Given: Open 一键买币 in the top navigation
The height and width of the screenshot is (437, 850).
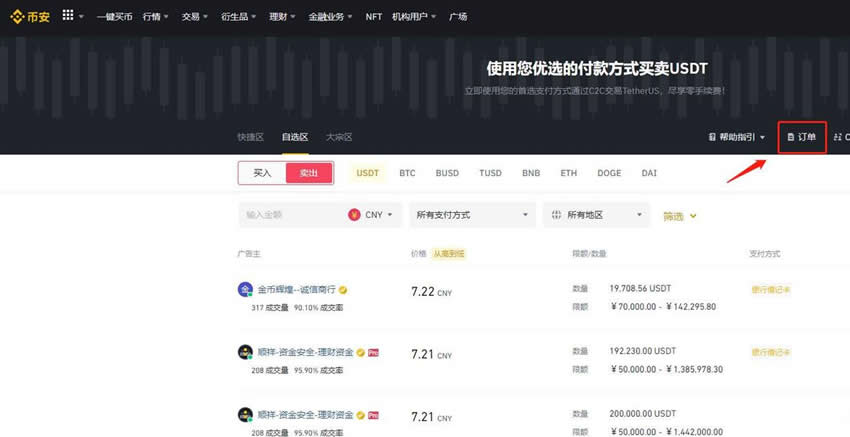Looking at the screenshot, I should (x=115, y=17).
